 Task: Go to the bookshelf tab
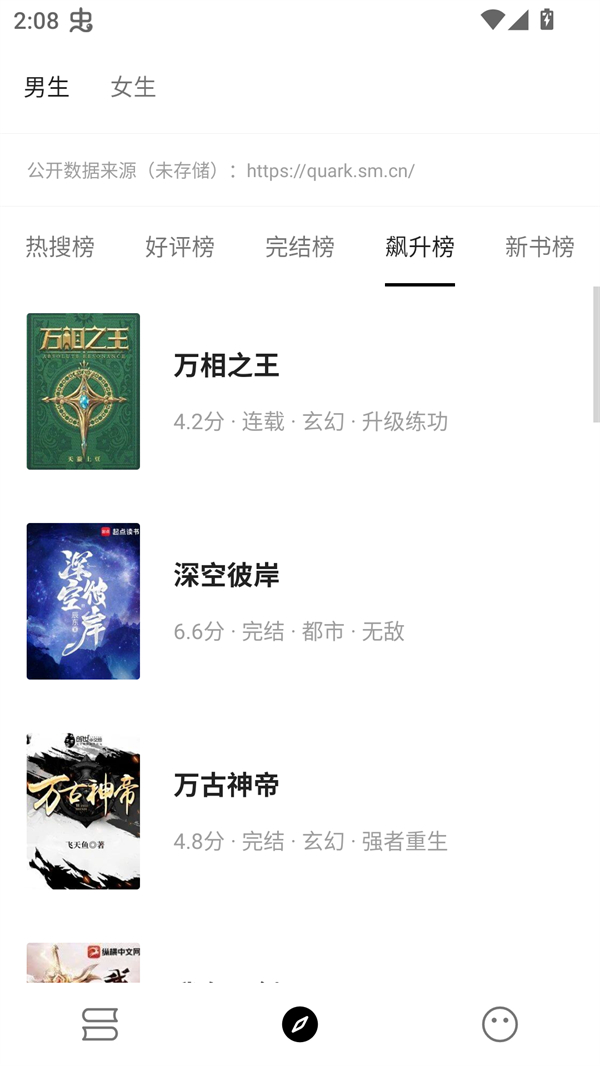pyautogui.click(x=100, y=1024)
